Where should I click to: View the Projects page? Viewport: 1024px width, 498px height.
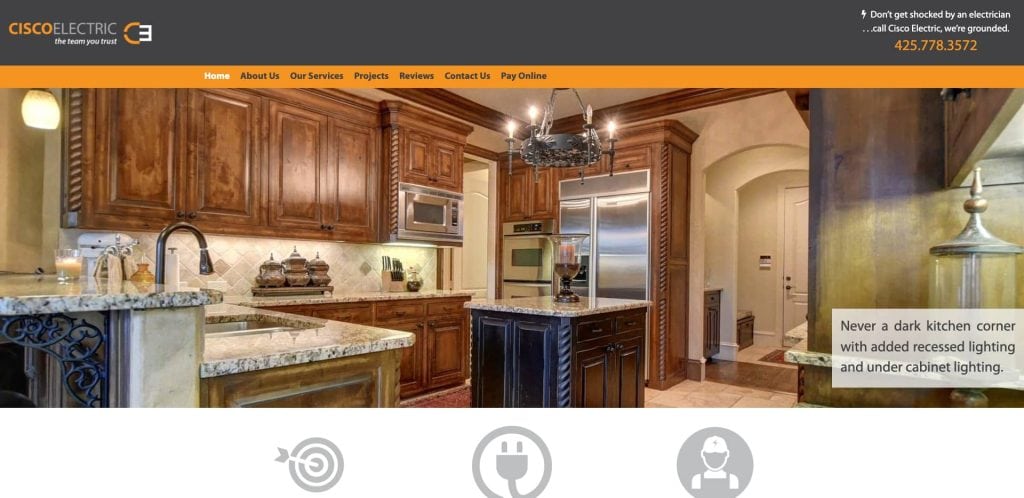pyautogui.click(x=371, y=76)
